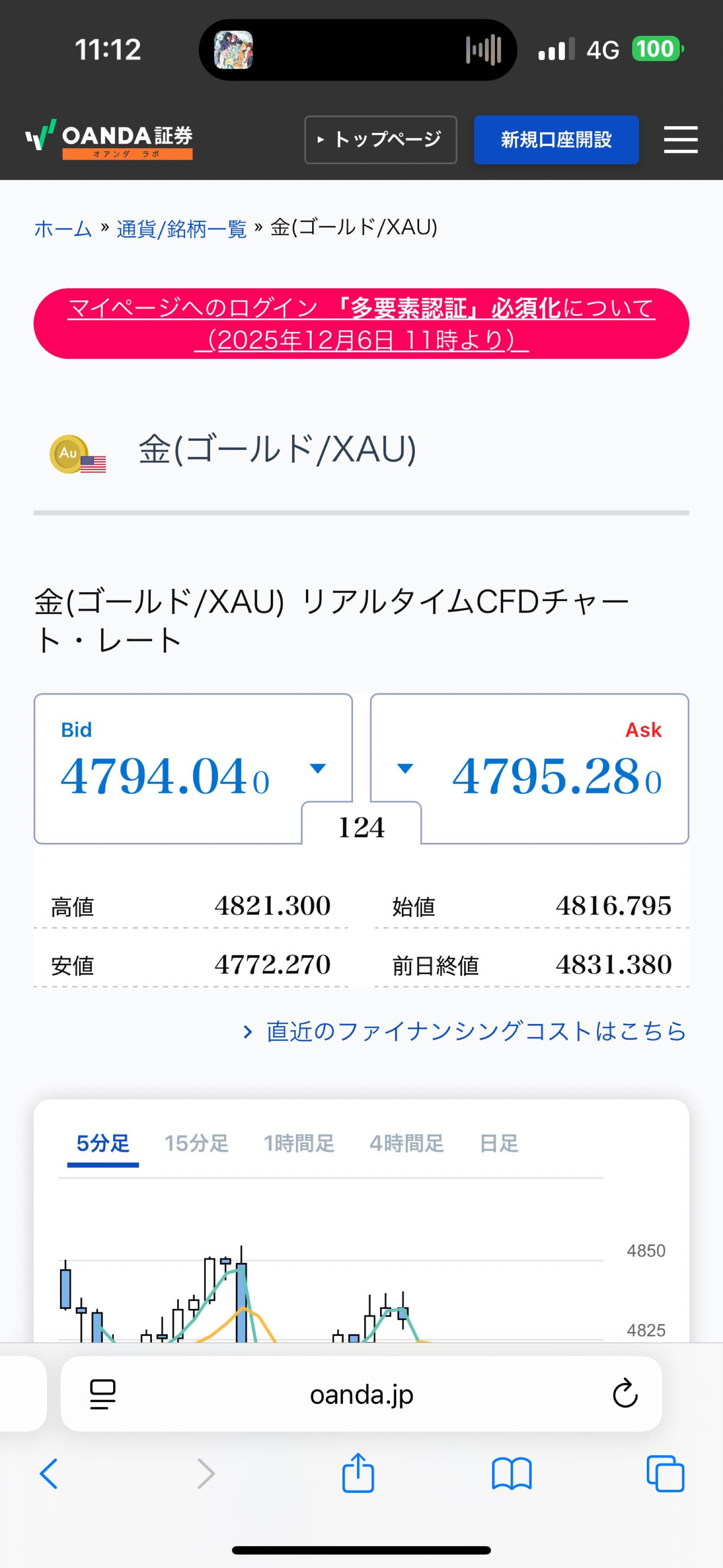Open the hamburger navigation menu
Screen dimensions: 723x1568
coord(679,139)
